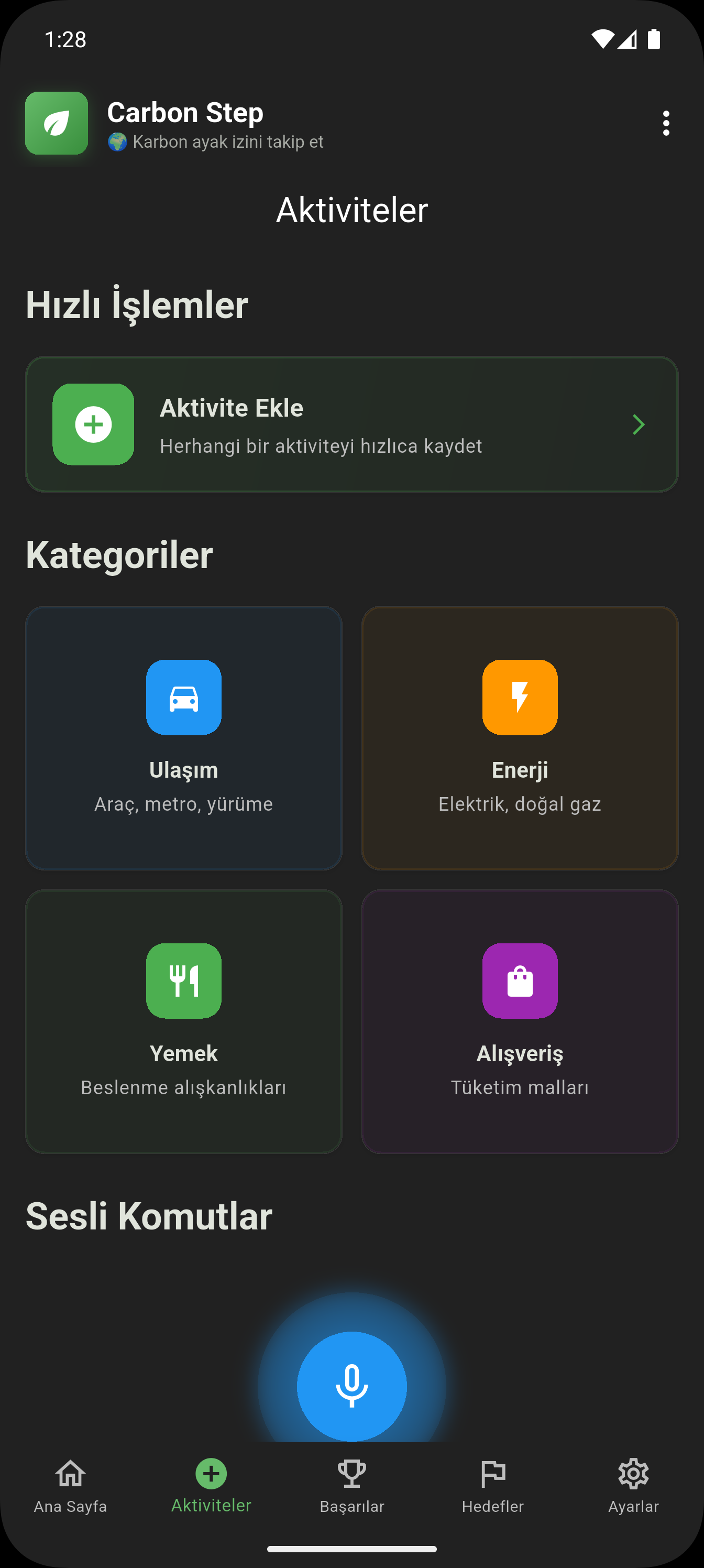Open the three-dot overflow menu
This screenshot has width=704, height=1568.
point(666,123)
